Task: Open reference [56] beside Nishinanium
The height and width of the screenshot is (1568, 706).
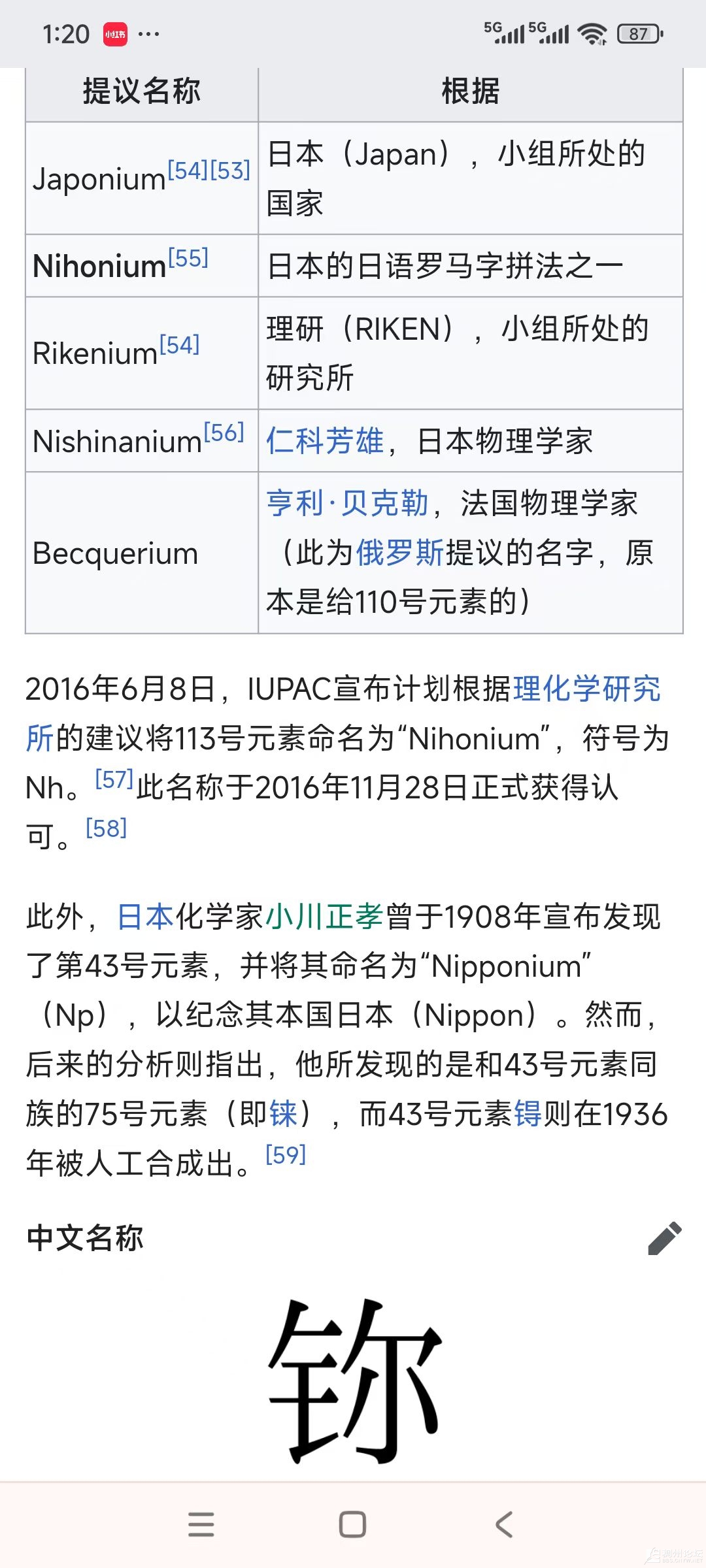Action: pos(224,433)
